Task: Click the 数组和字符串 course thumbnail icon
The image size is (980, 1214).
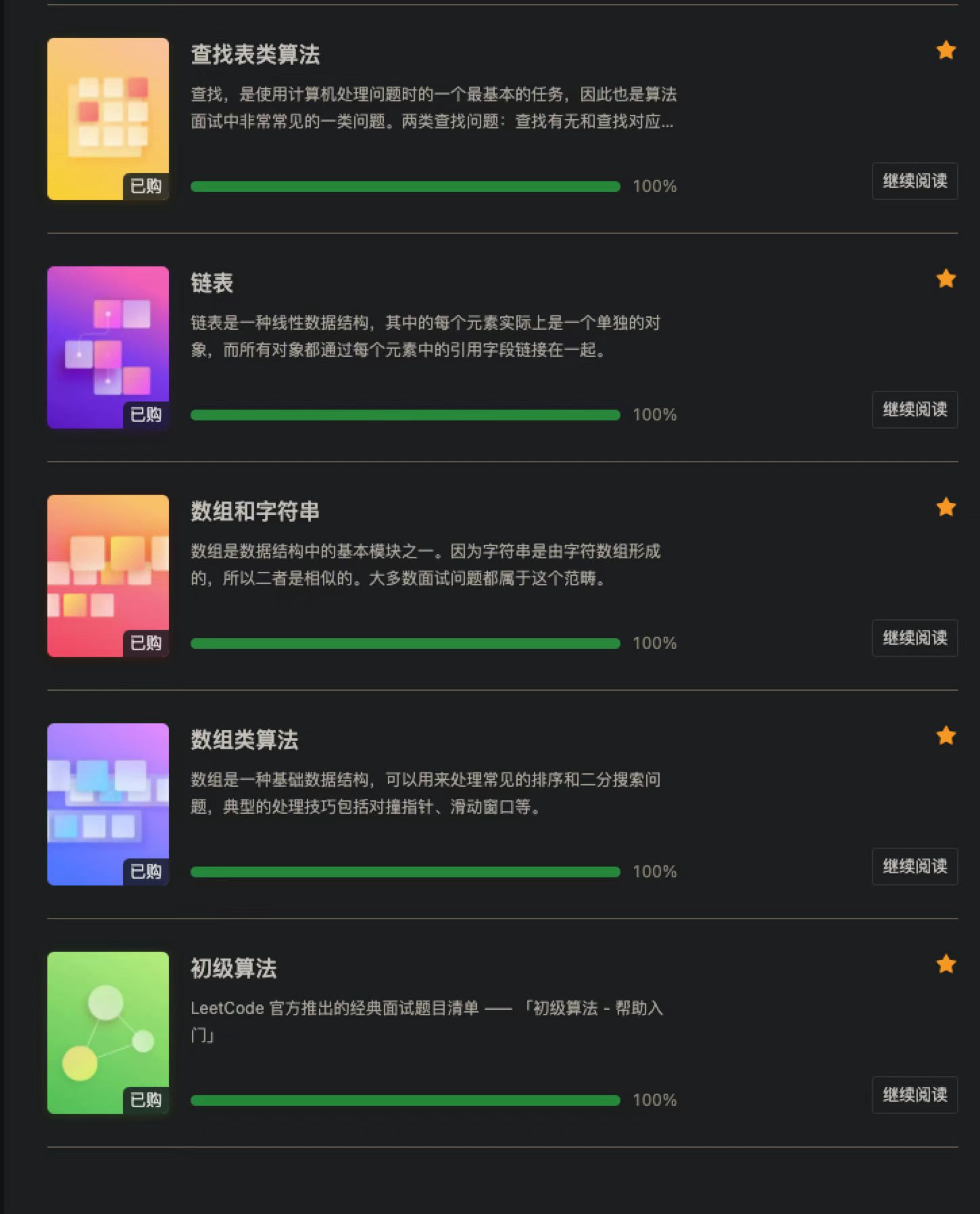Action: click(107, 575)
